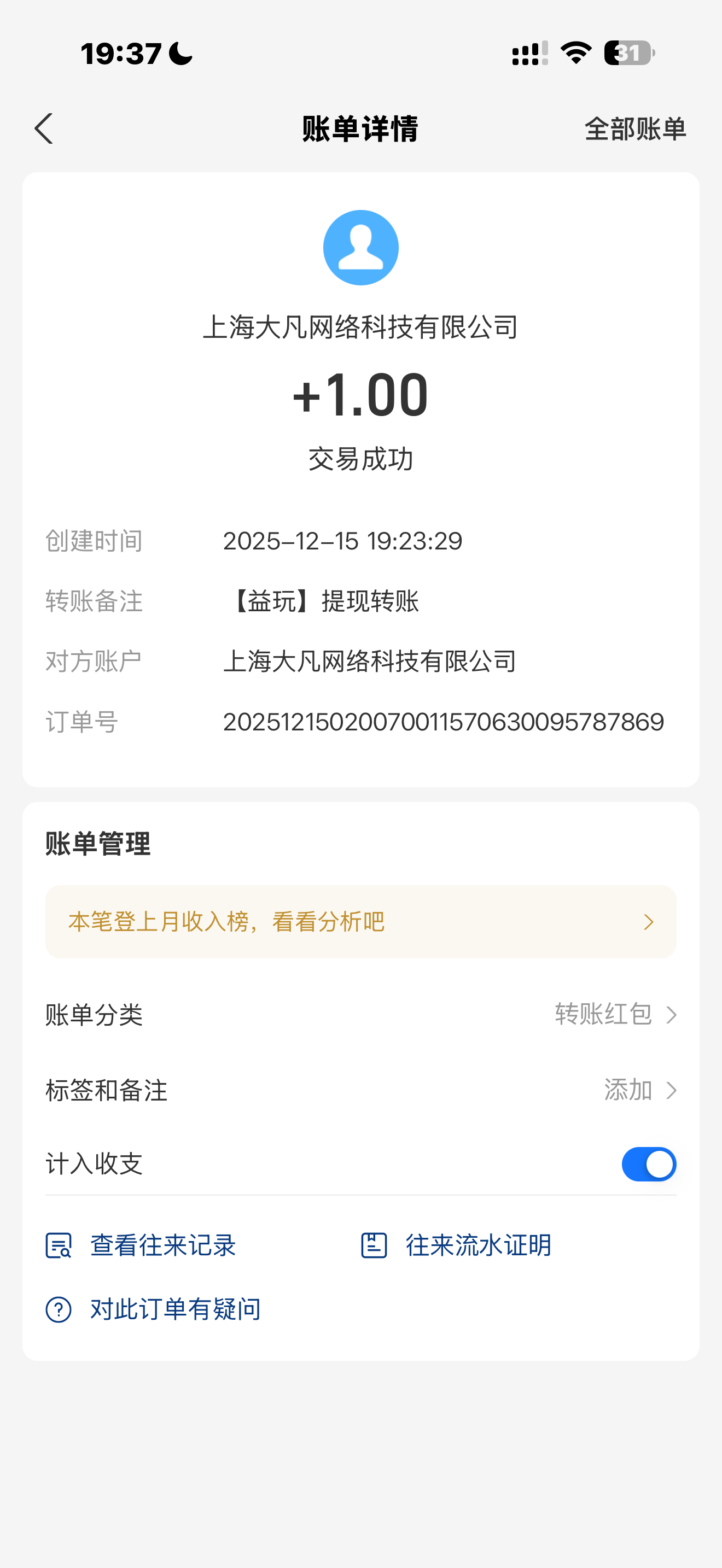Open 查看往来记录 link
The height and width of the screenshot is (1568, 722).
pyautogui.click(x=162, y=1245)
